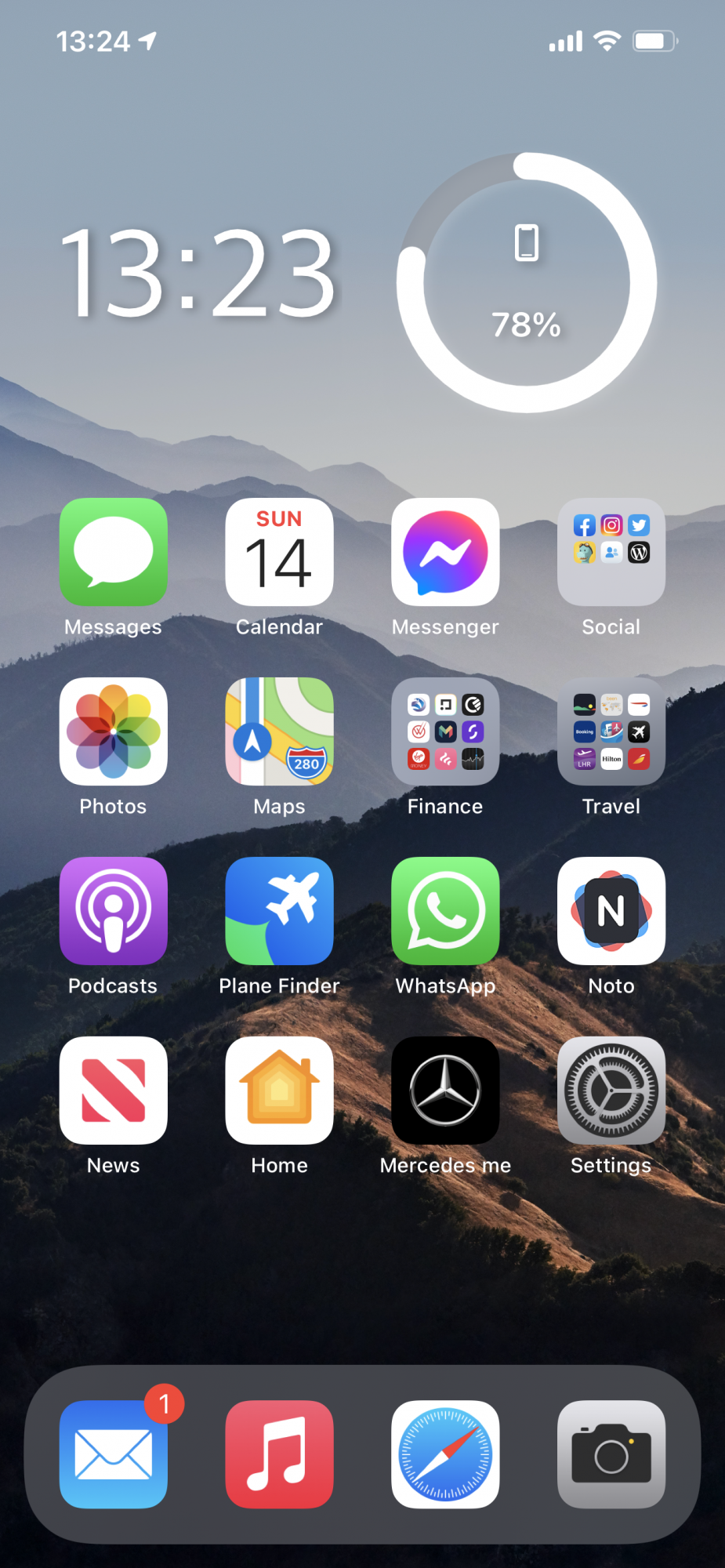This screenshot has width=725, height=1568.
Task: Open the Messages app
Action: coord(114,552)
